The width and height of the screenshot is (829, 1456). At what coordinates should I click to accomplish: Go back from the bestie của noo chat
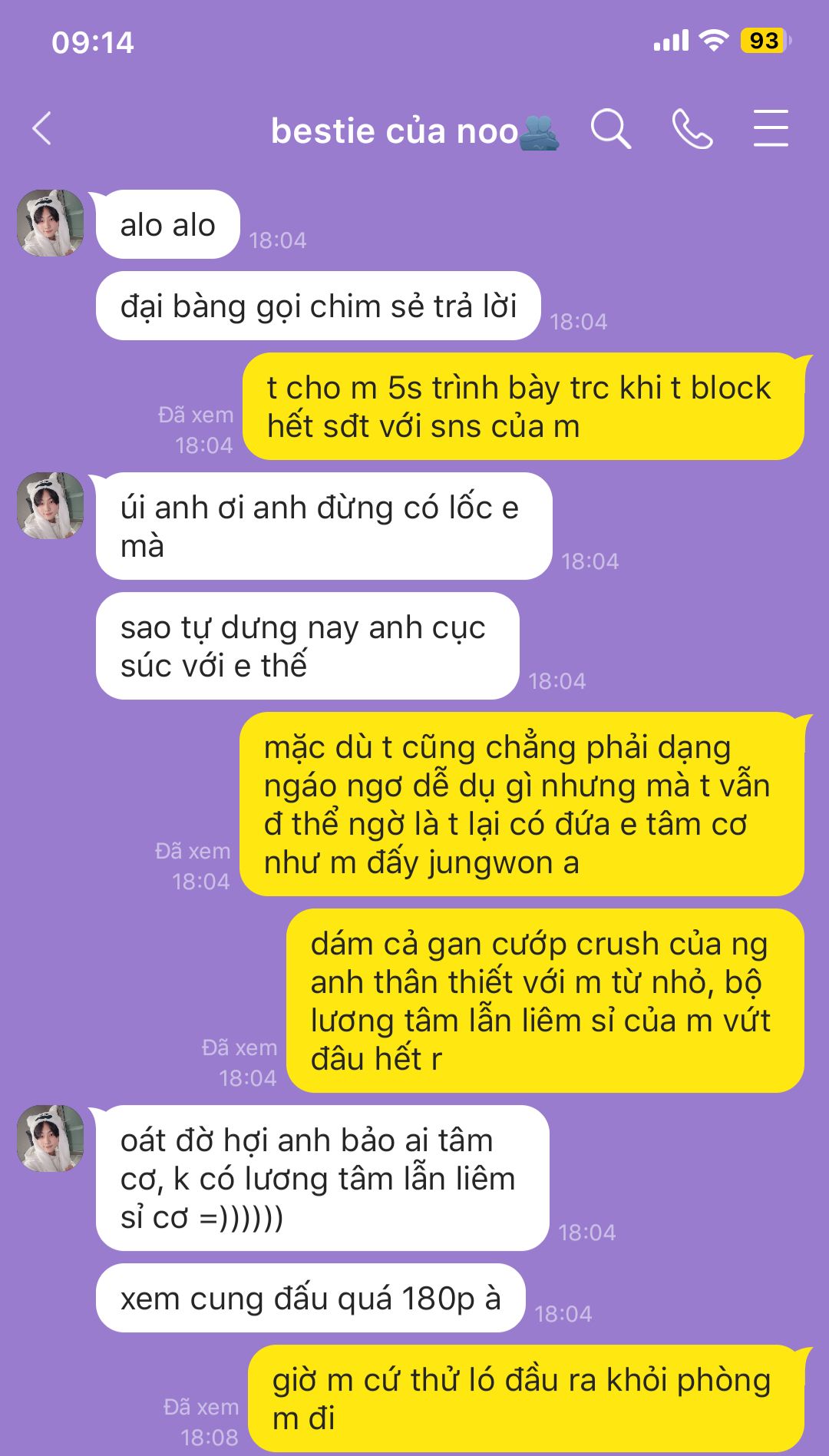[43, 129]
